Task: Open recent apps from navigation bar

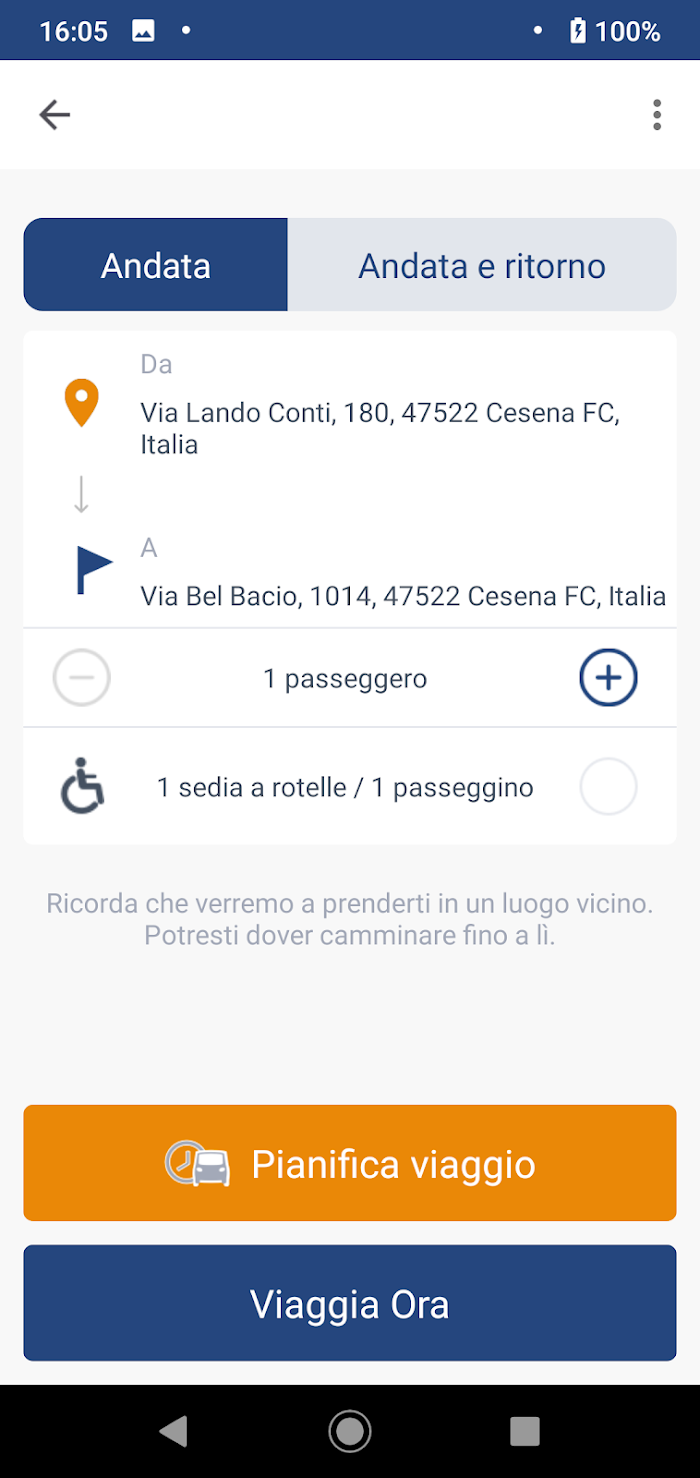Action: click(x=525, y=1431)
